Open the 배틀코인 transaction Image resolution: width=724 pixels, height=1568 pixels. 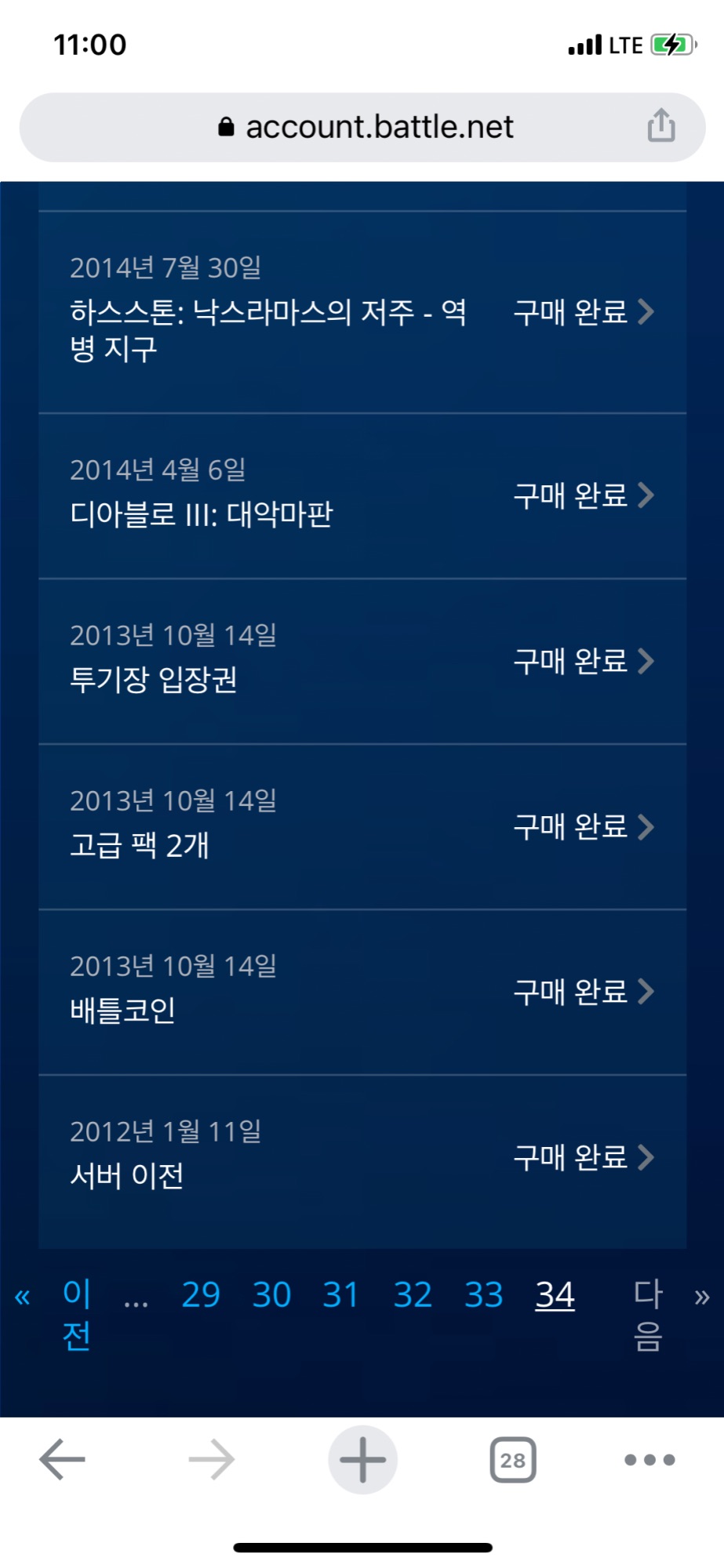pos(362,992)
